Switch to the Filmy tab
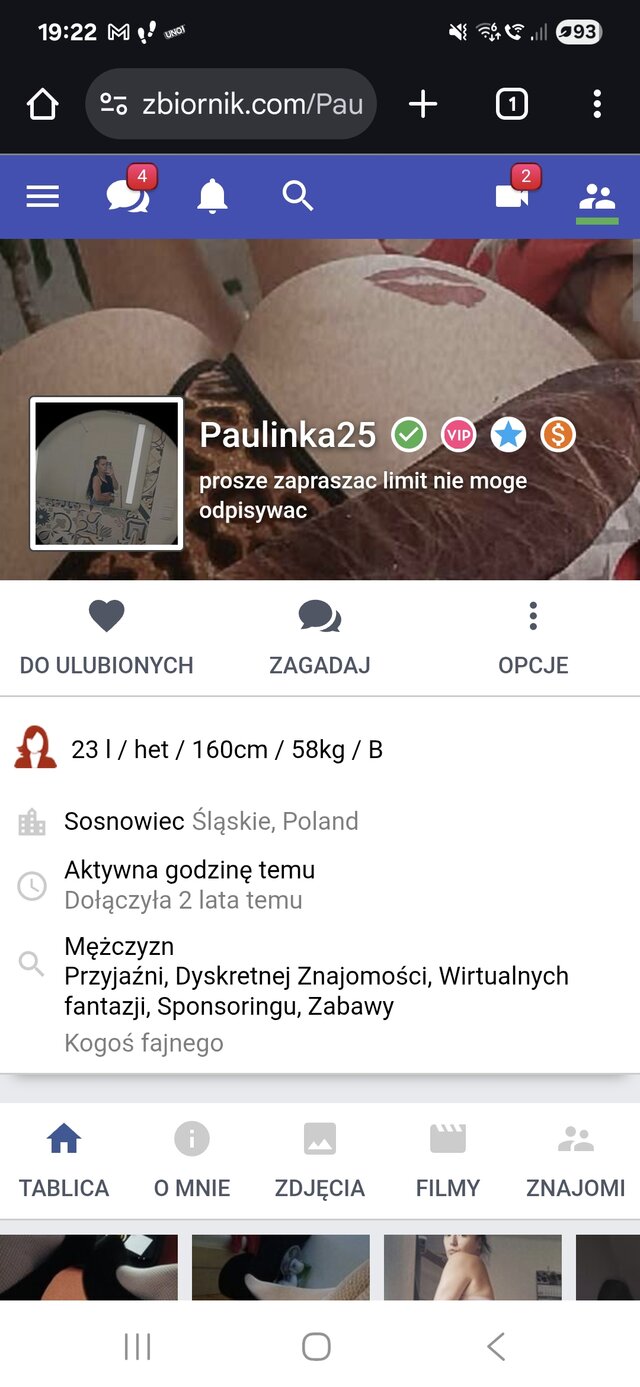This screenshot has height=1387, width=640. pos(448,1161)
